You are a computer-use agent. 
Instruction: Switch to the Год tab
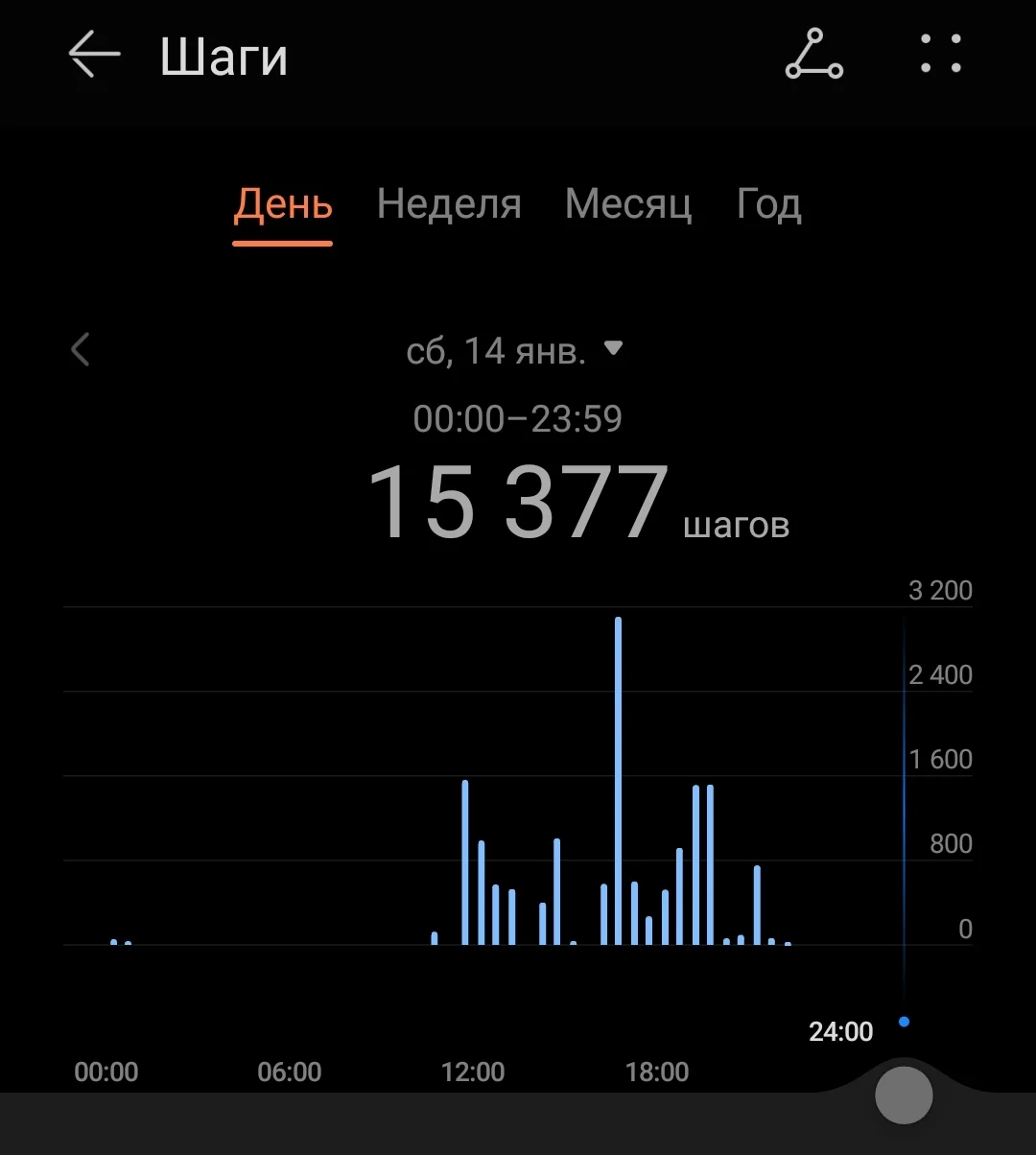768,204
